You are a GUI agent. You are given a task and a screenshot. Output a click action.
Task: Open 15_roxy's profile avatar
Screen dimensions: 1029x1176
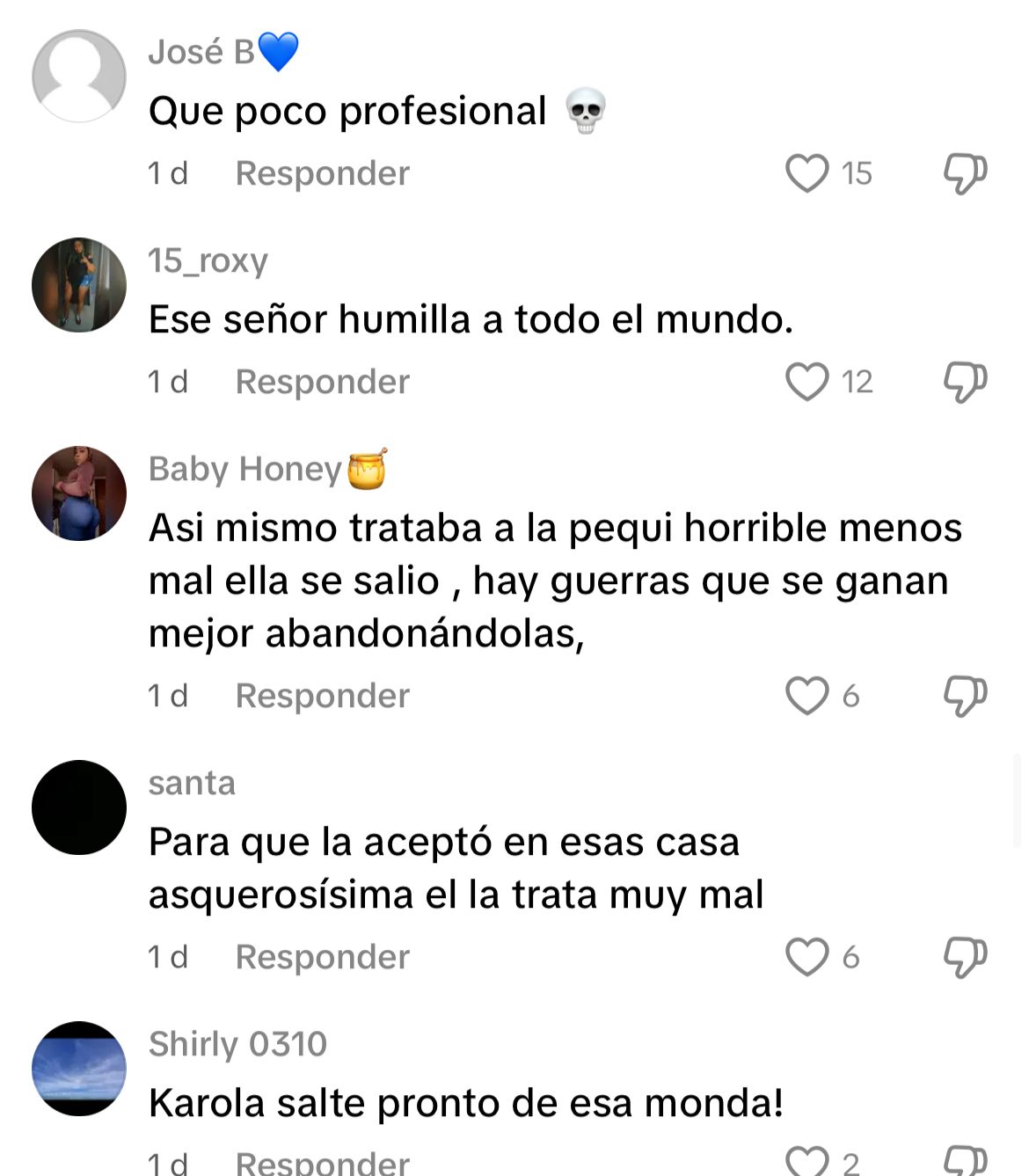click(79, 285)
